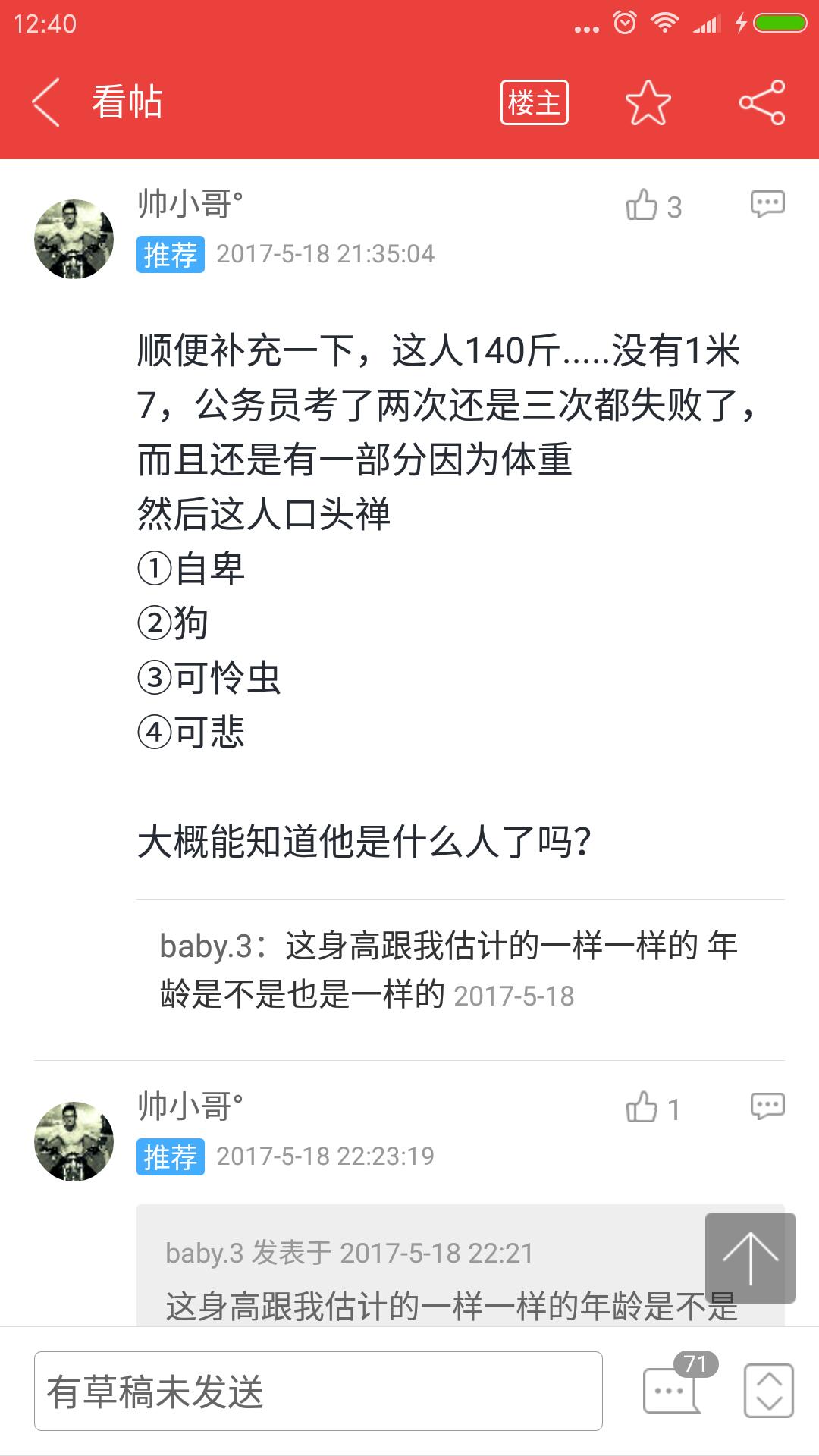
Task: Reply to the 21:35:04 post
Action: point(767,204)
